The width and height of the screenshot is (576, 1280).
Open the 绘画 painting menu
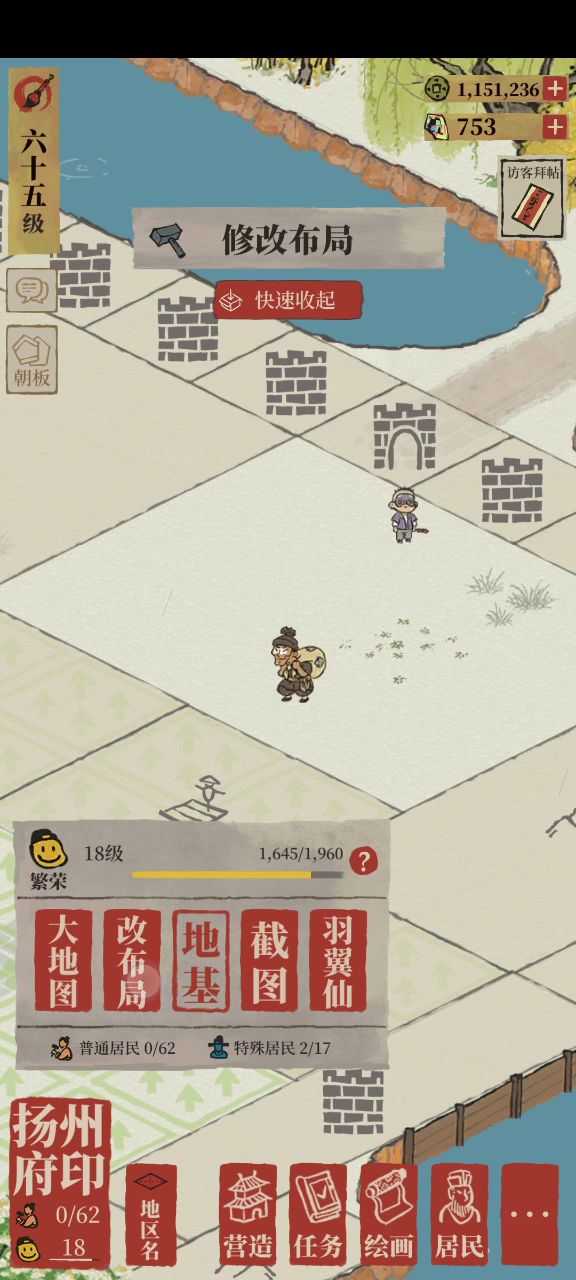[389, 1214]
